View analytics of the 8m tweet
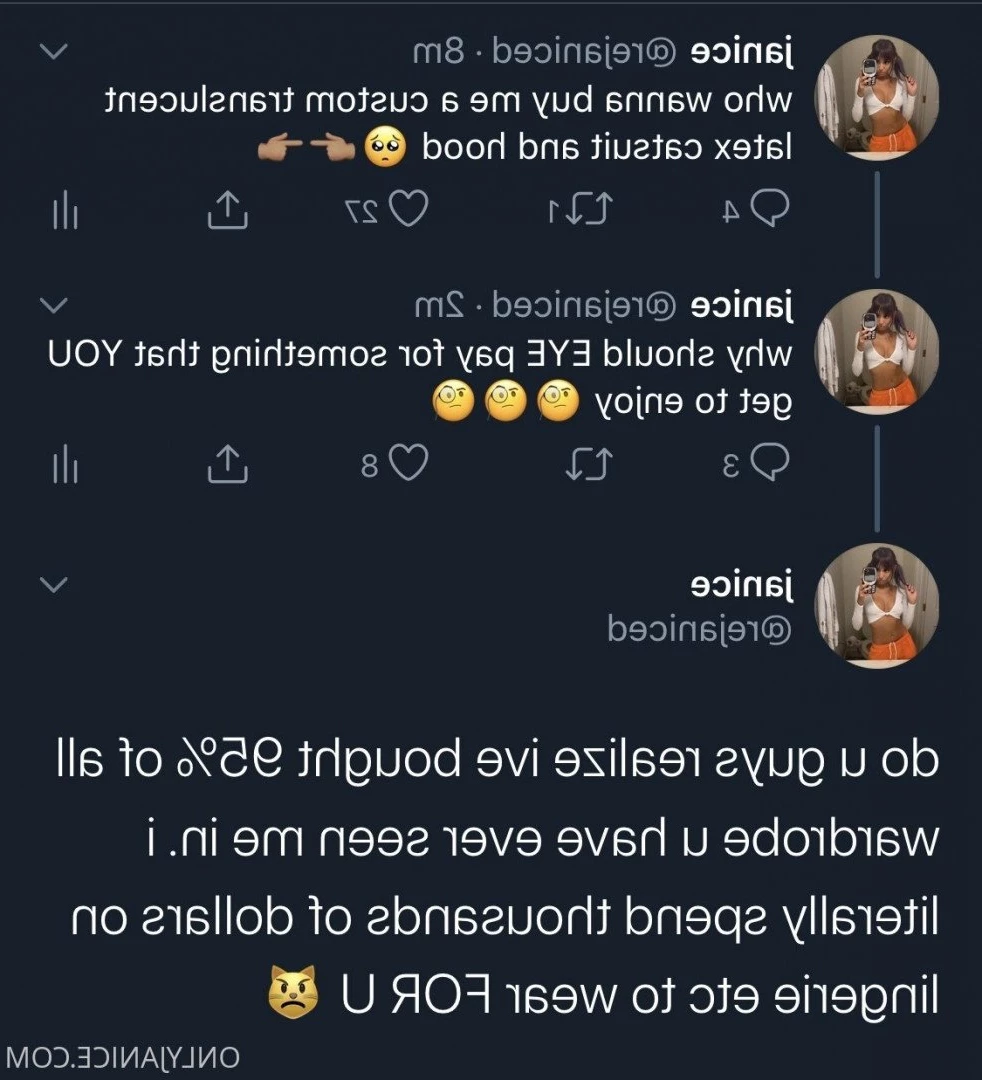982x1080 pixels. 65,208
